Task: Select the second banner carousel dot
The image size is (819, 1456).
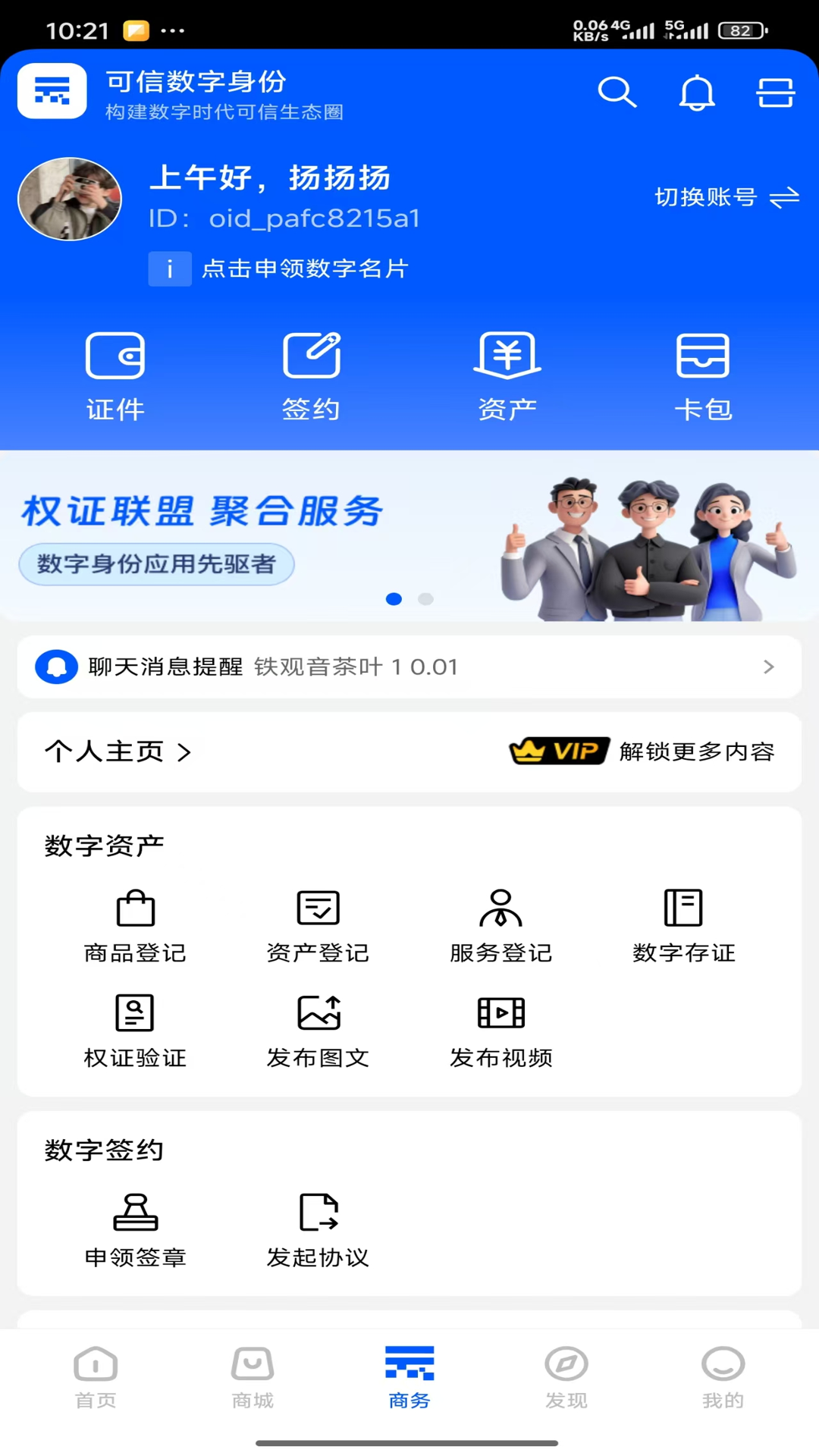Action: click(426, 598)
